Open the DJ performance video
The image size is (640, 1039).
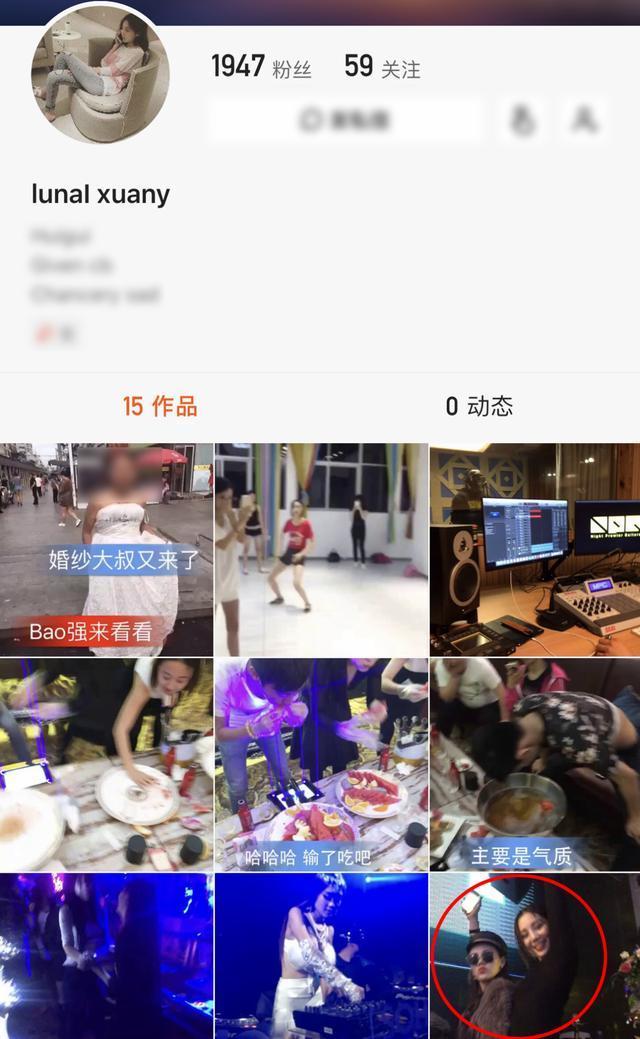[320, 956]
